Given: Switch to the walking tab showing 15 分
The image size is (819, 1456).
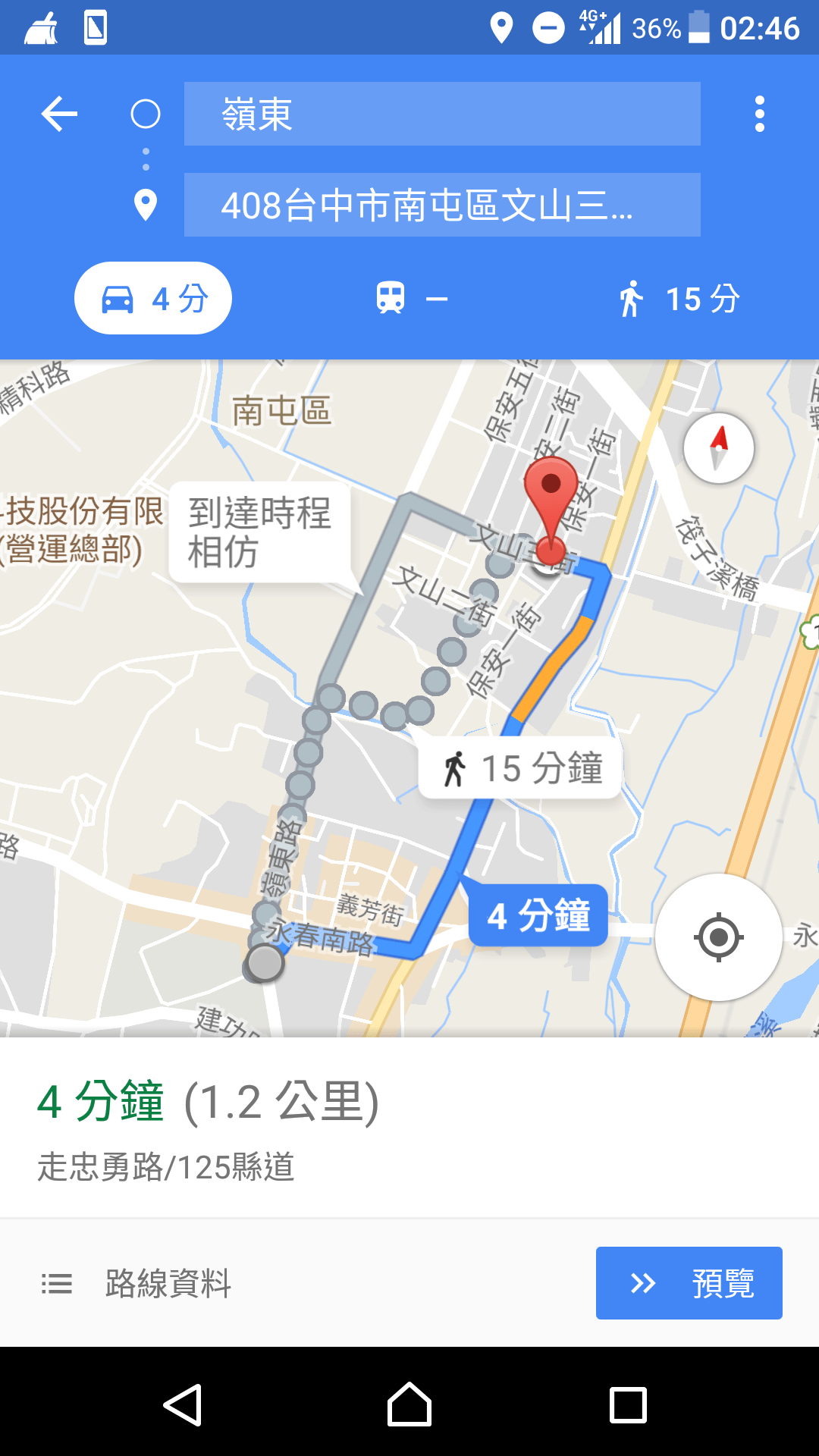Looking at the screenshot, I should click(x=679, y=298).
